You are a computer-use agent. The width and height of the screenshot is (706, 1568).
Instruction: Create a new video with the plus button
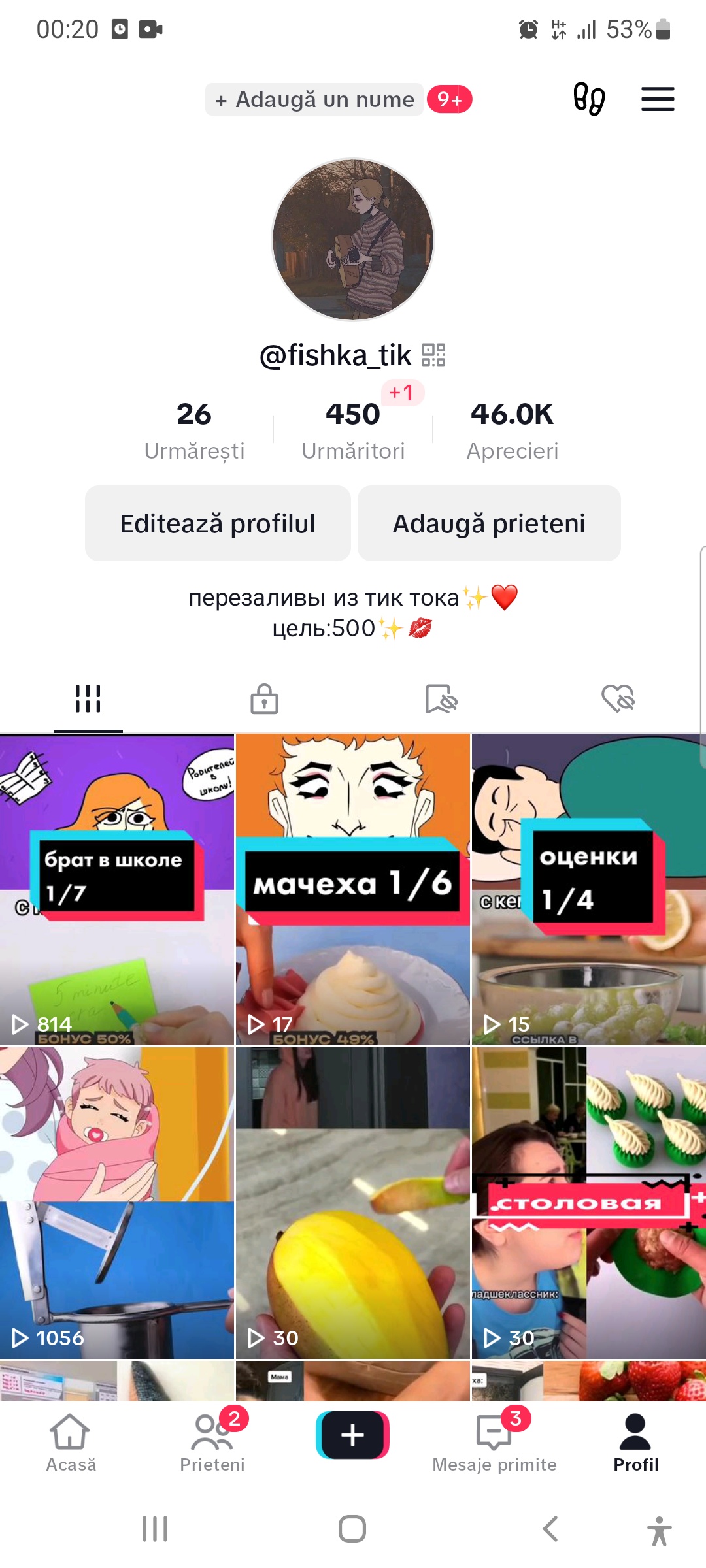point(353,1435)
